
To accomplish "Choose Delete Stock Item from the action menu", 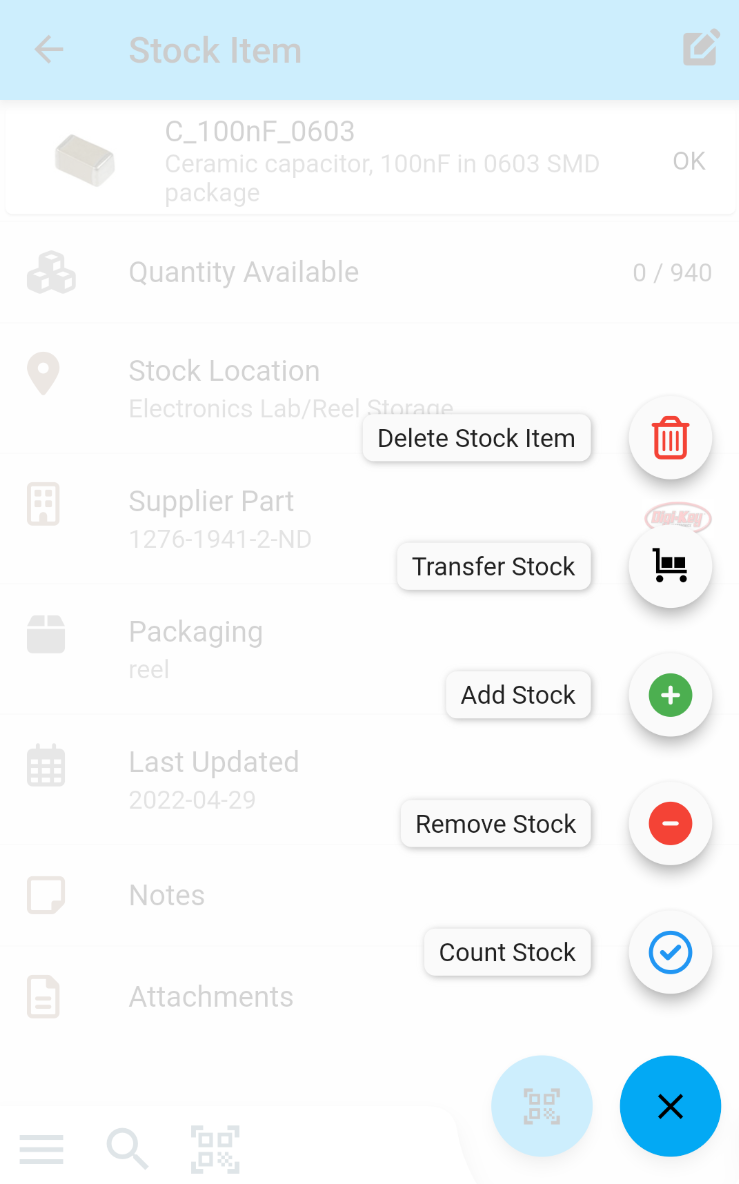I will point(476,437).
